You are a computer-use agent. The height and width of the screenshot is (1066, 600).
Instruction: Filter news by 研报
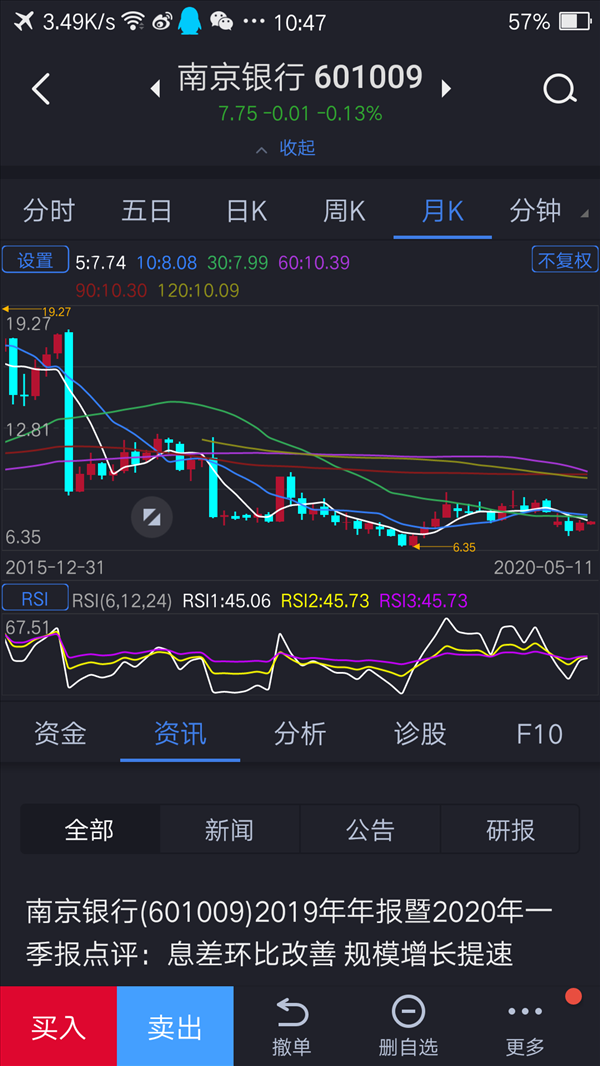[x=510, y=829]
